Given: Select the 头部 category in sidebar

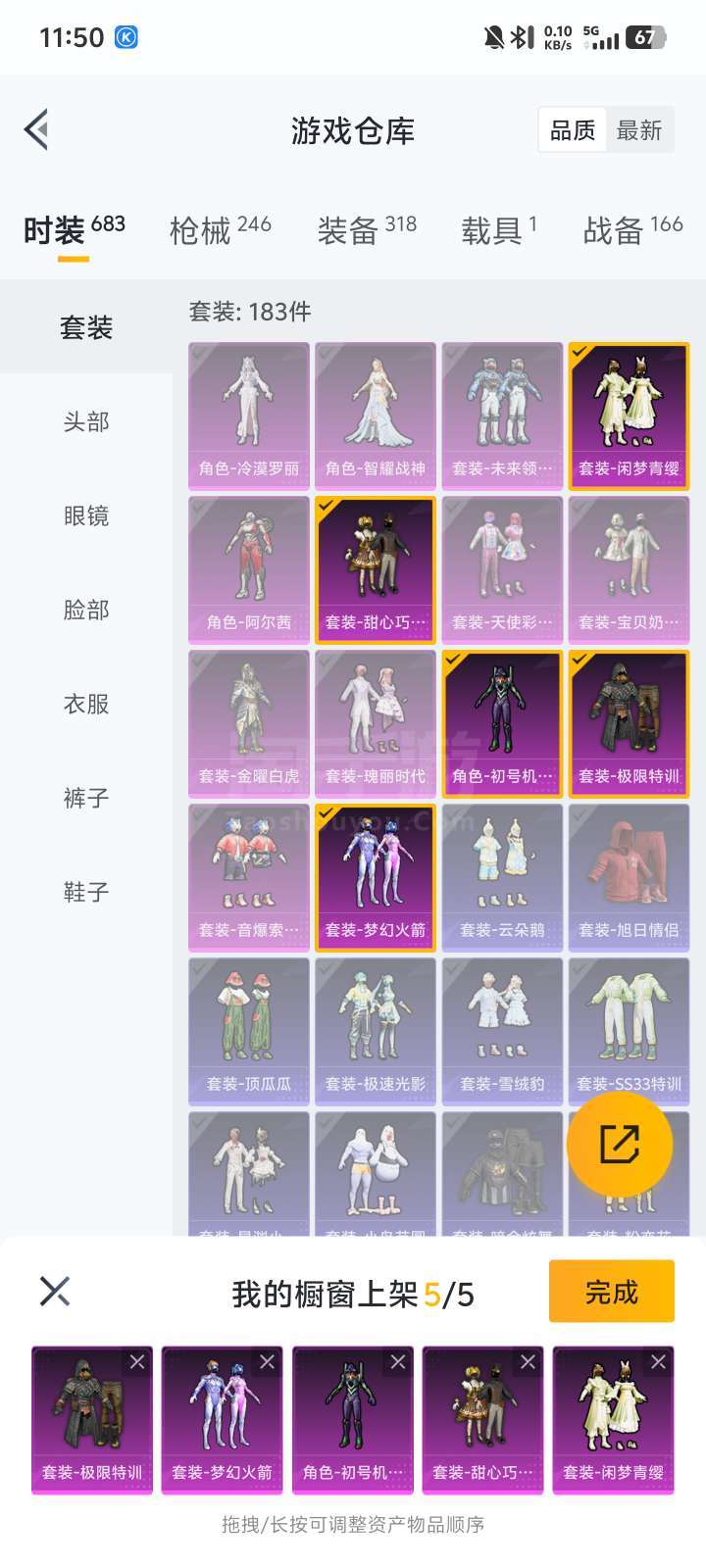Looking at the screenshot, I should coord(86,421).
